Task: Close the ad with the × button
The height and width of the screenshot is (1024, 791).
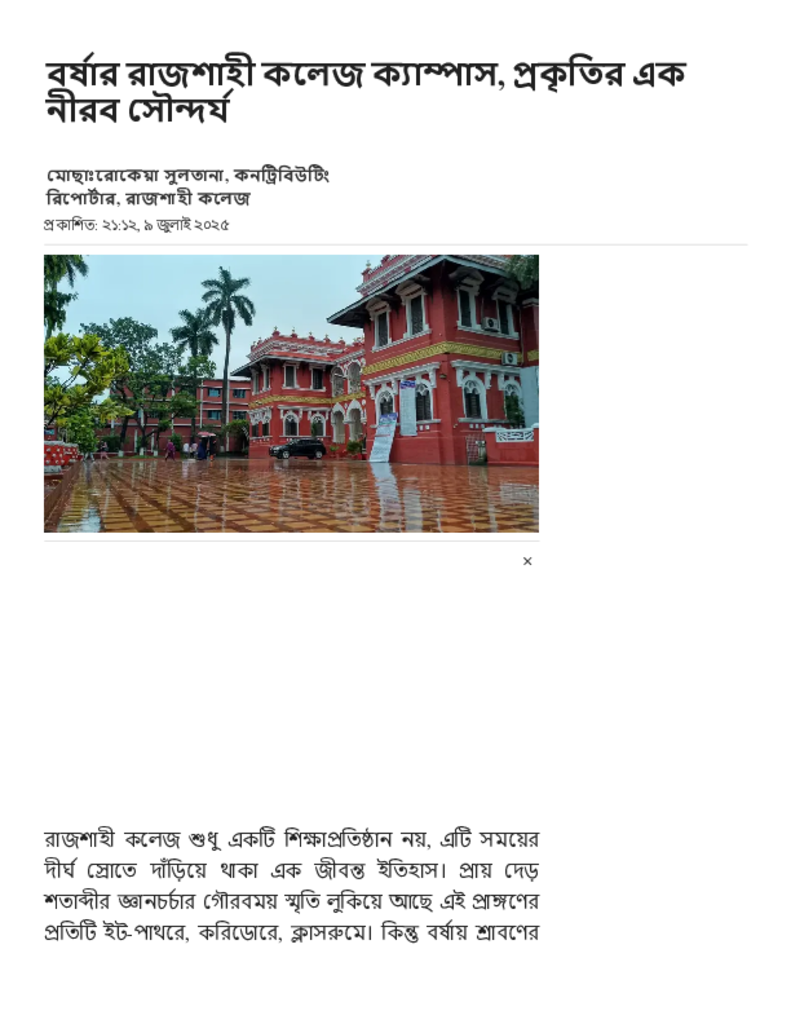Action: pyautogui.click(x=527, y=562)
